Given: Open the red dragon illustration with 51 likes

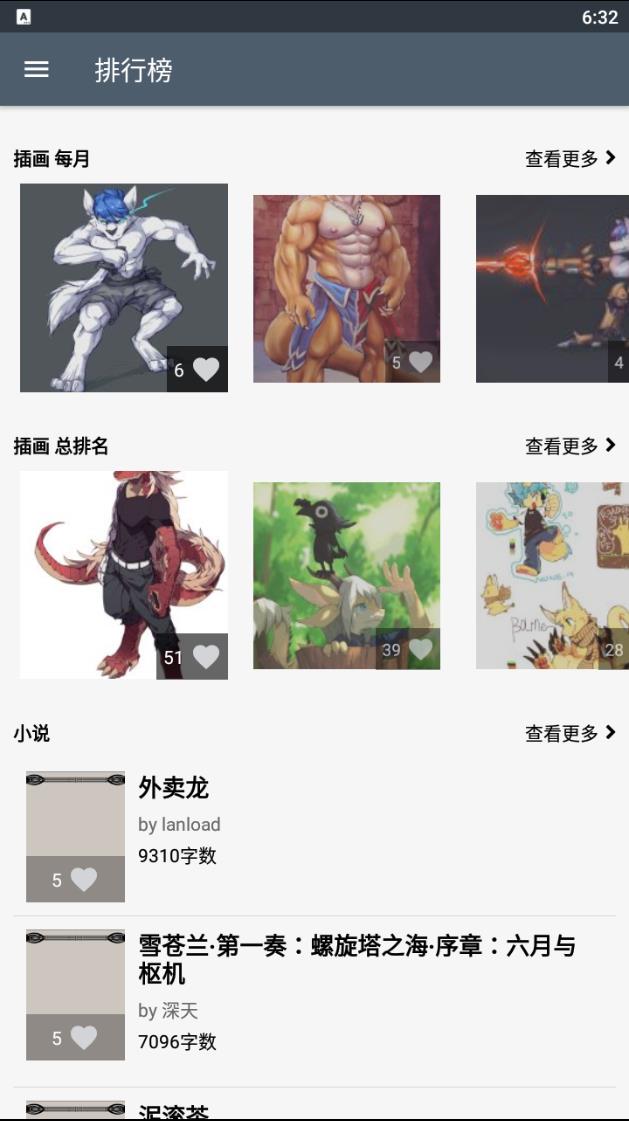Looking at the screenshot, I should click(123, 575).
